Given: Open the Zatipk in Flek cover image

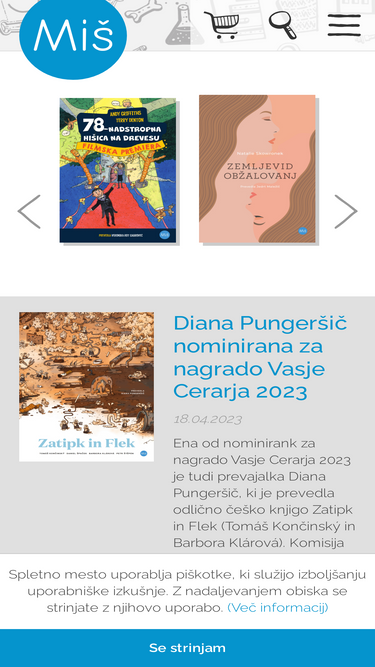Looking at the screenshot, I should pos(86,387).
